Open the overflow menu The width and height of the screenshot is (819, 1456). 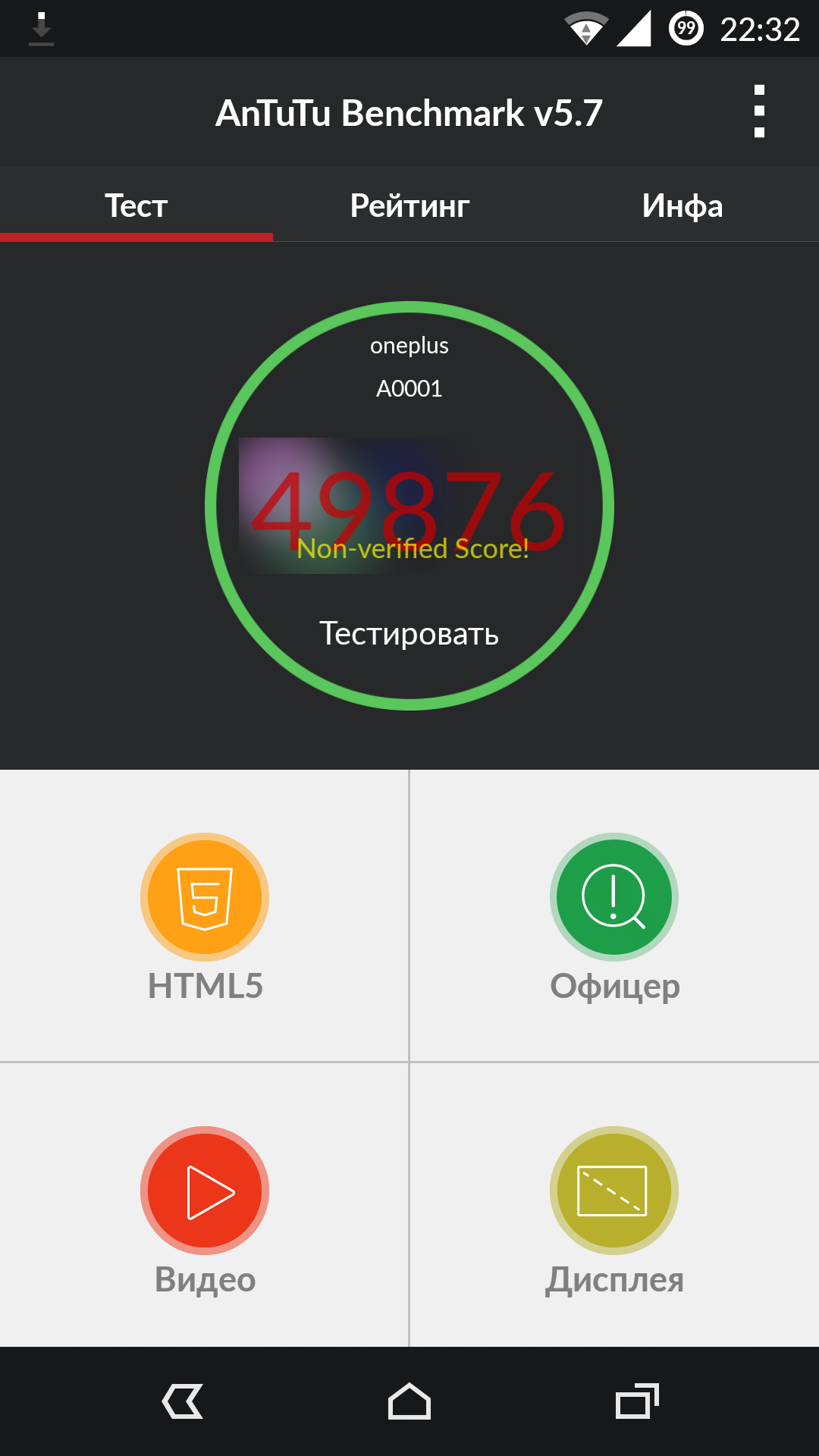click(759, 111)
